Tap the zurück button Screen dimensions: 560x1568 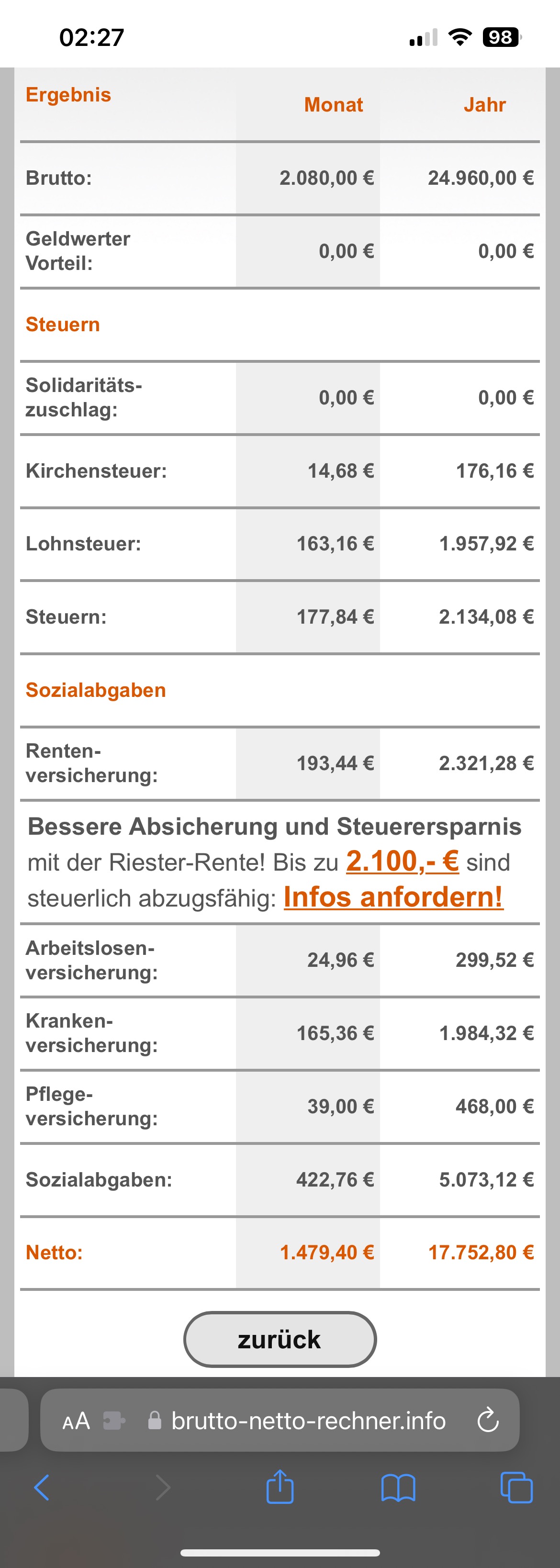[x=280, y=1339]
